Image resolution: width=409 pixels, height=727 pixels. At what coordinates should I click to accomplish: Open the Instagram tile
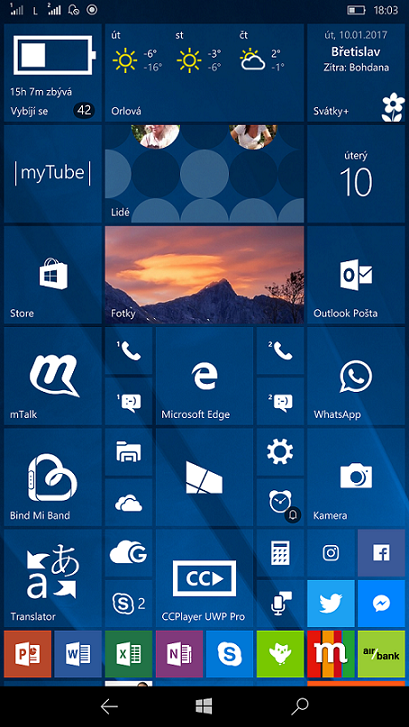331,553
